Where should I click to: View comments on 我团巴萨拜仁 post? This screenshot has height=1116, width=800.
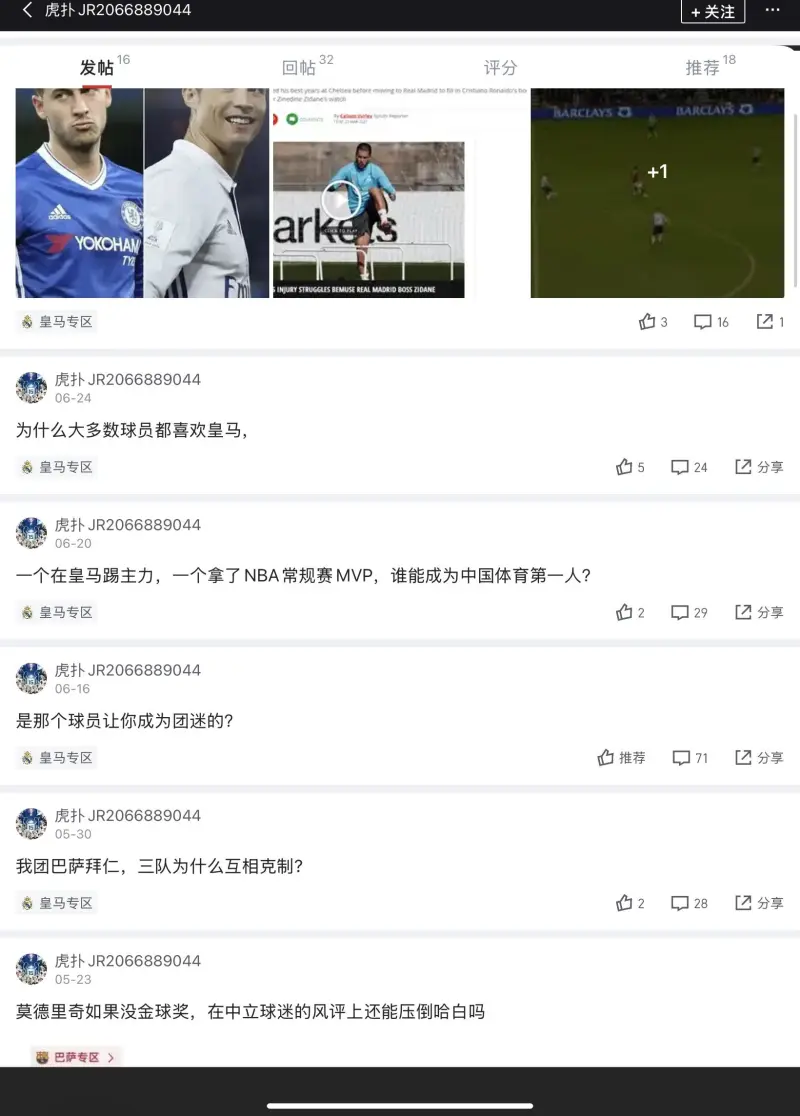[689, 903]
